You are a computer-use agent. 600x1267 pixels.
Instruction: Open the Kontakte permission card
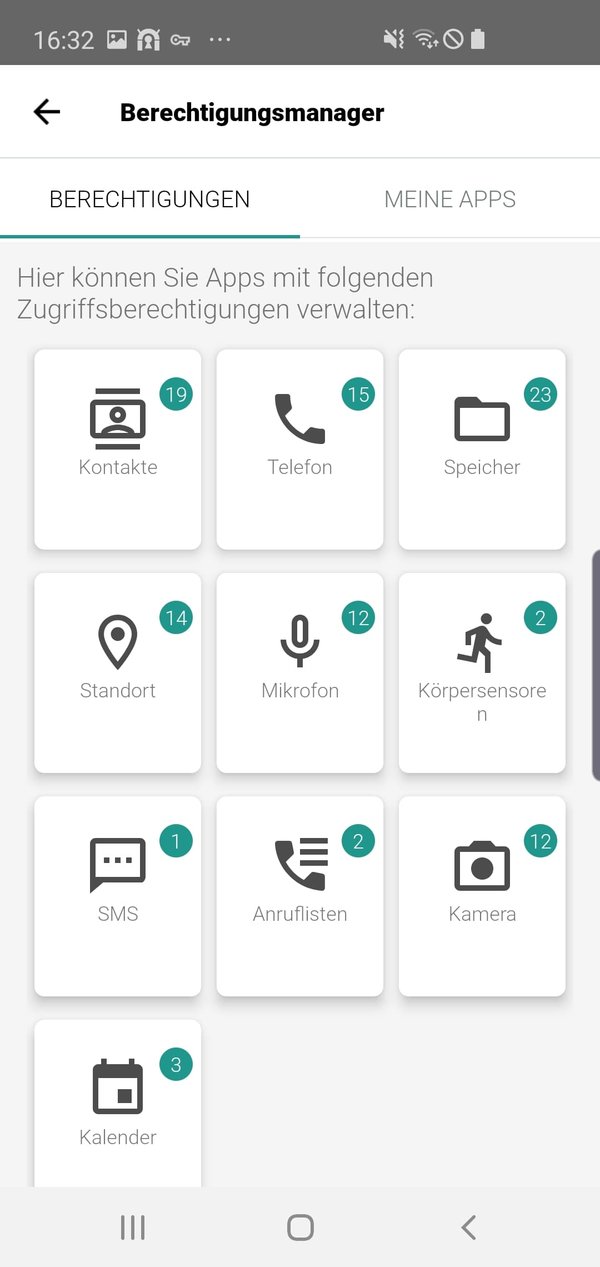click(118, 449)
